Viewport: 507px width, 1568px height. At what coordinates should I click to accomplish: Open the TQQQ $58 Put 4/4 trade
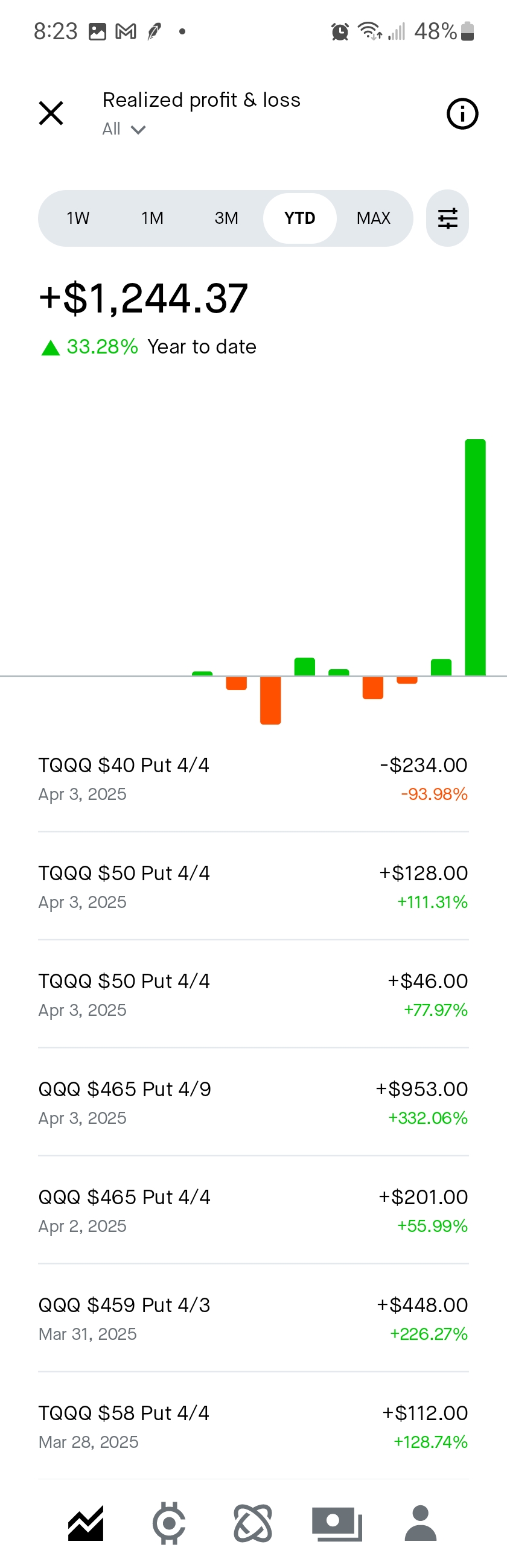pos(253,1426)
